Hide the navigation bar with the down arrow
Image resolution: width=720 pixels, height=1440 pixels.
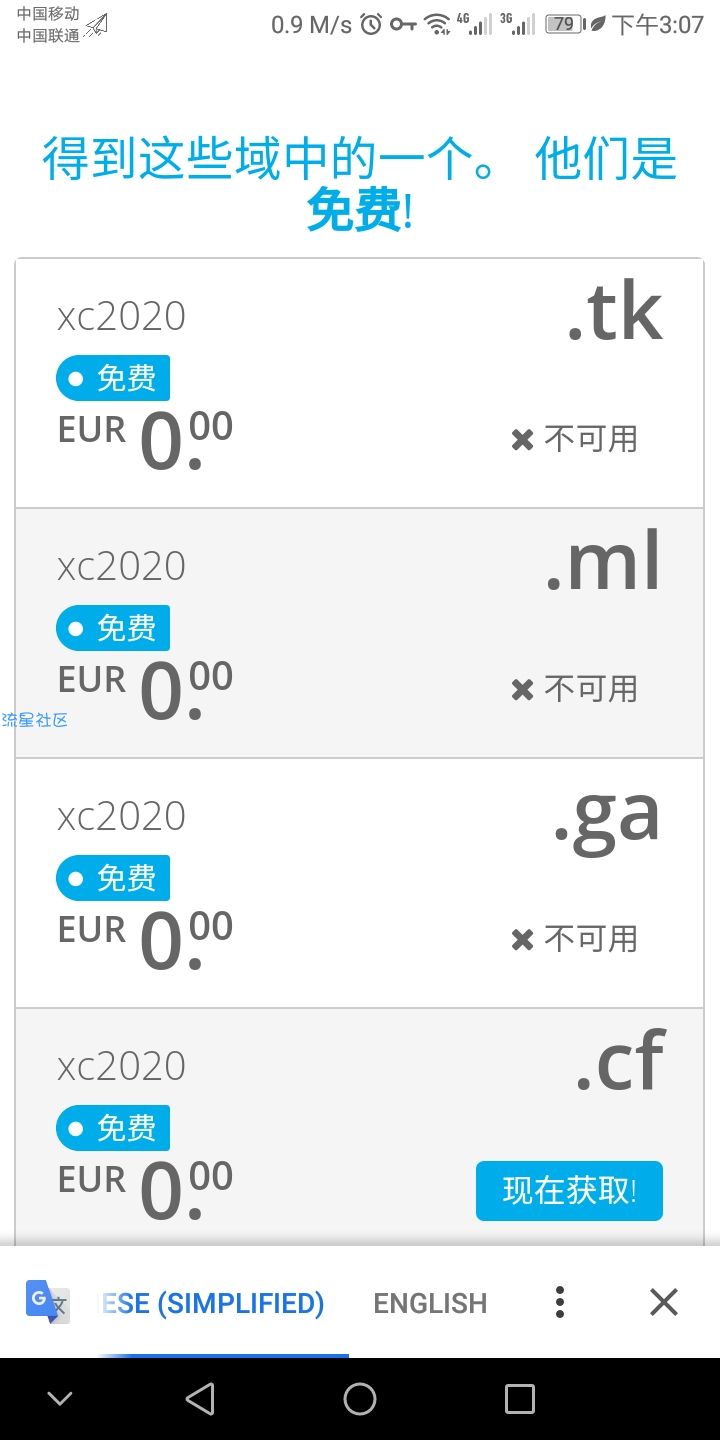point(60,1398)
